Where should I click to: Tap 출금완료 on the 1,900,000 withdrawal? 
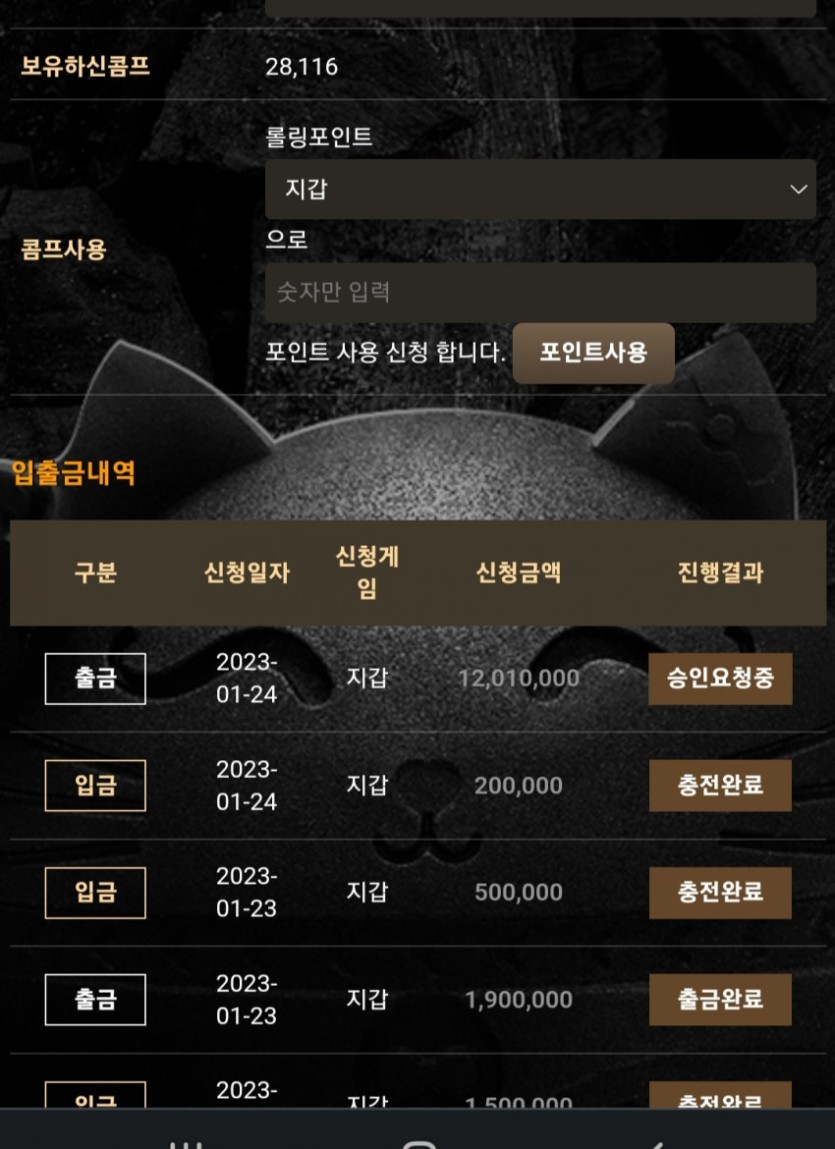coord(720,999)
